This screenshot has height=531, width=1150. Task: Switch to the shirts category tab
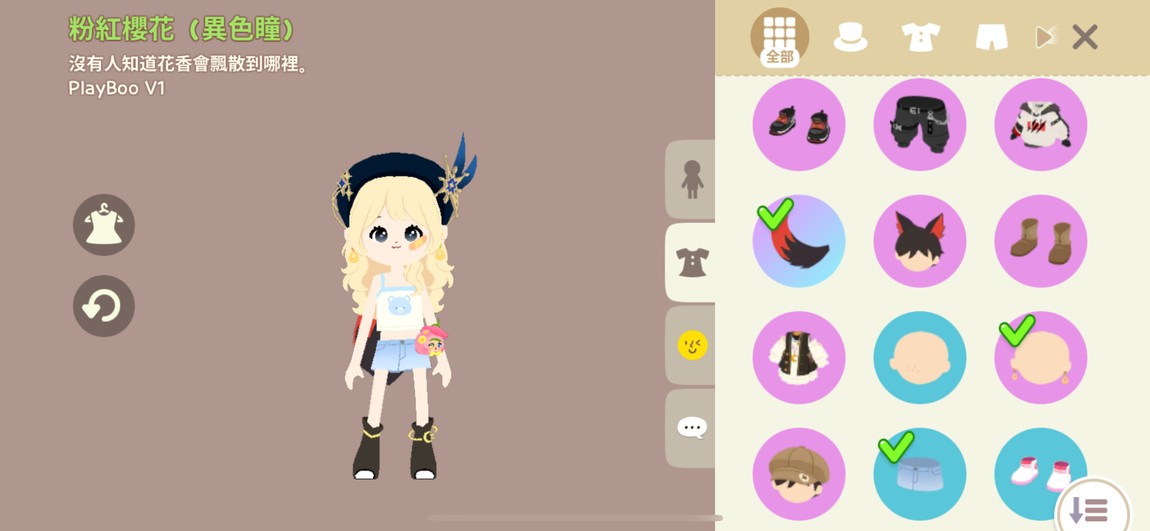(x=920, y=38)
